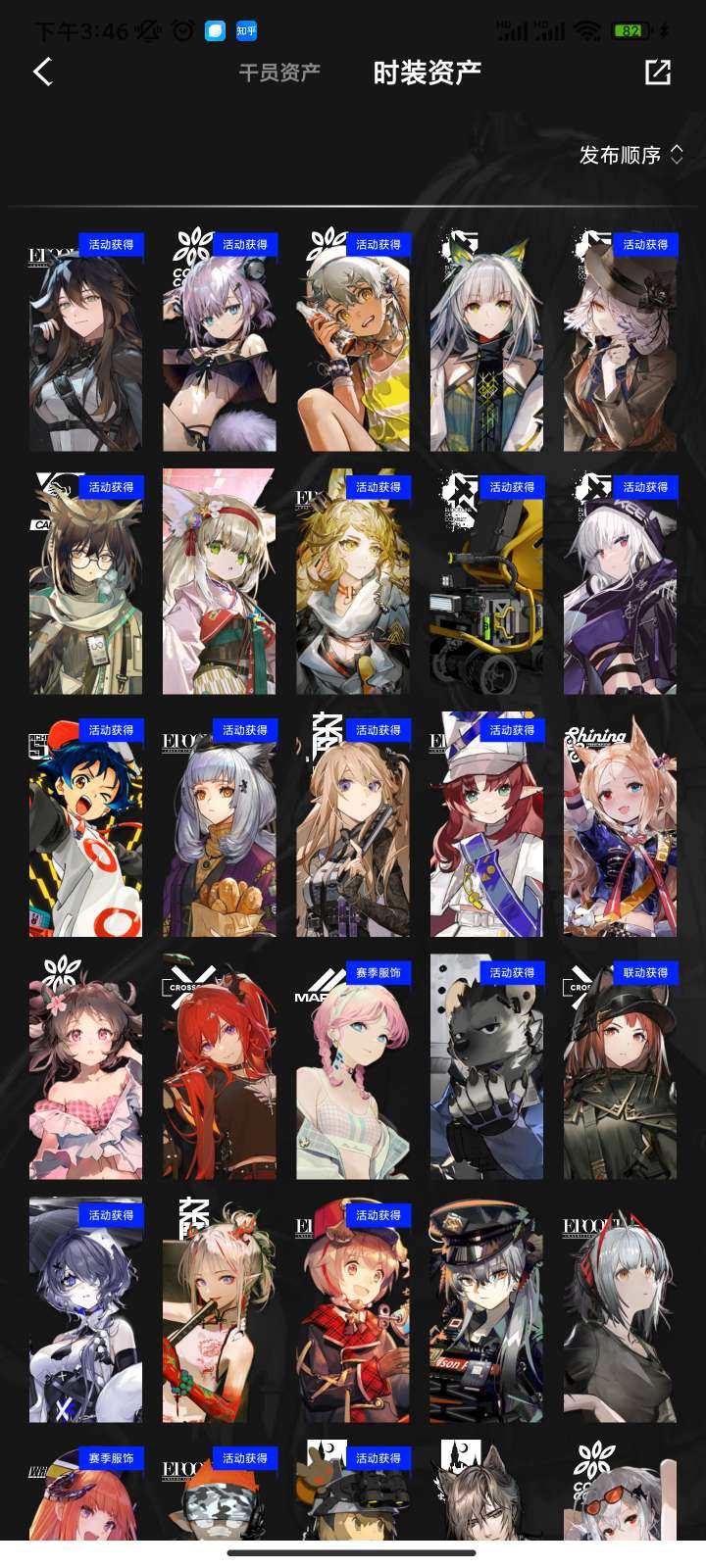
Task: Open the red-haired elf in white cap outfit
Action: 485,825
